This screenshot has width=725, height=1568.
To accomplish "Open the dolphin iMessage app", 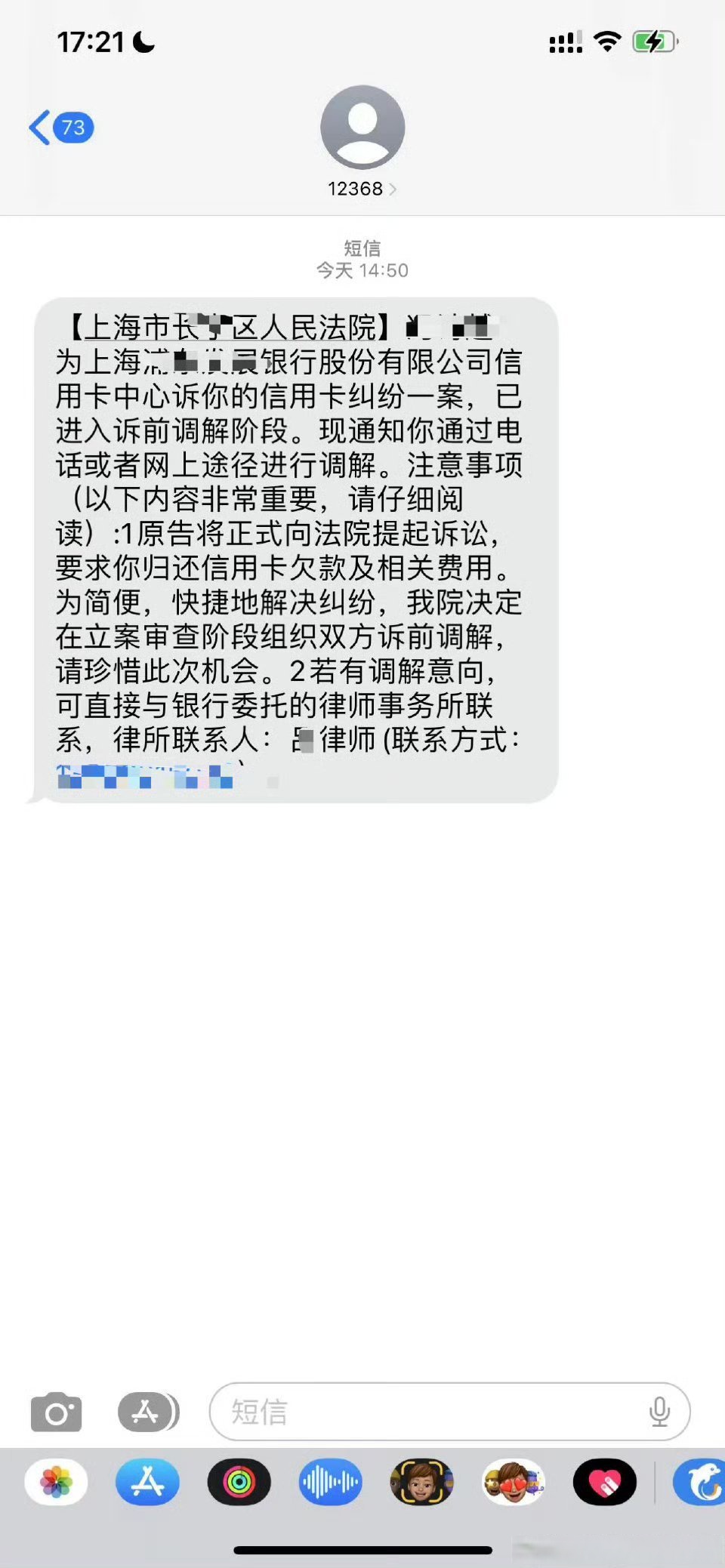I will pyautogui.click(x=702, y=1482).
